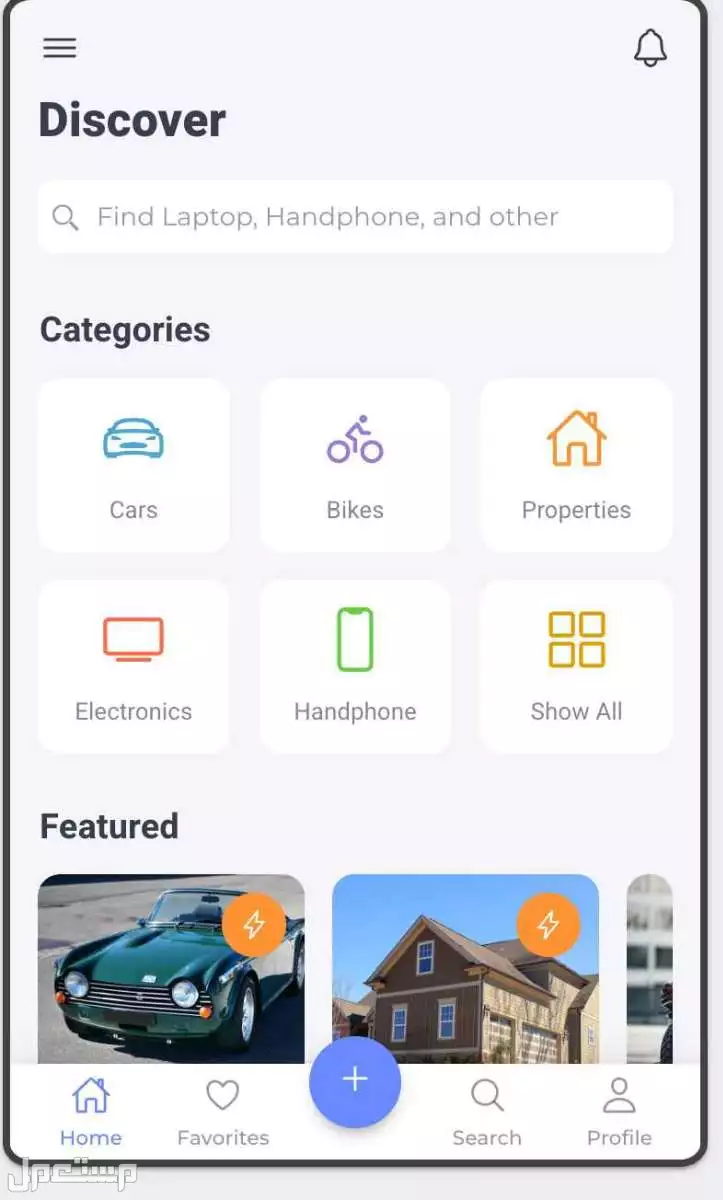The image size is (723, 1200).
Task: Open the notifications bell
Action: point(650,47)
